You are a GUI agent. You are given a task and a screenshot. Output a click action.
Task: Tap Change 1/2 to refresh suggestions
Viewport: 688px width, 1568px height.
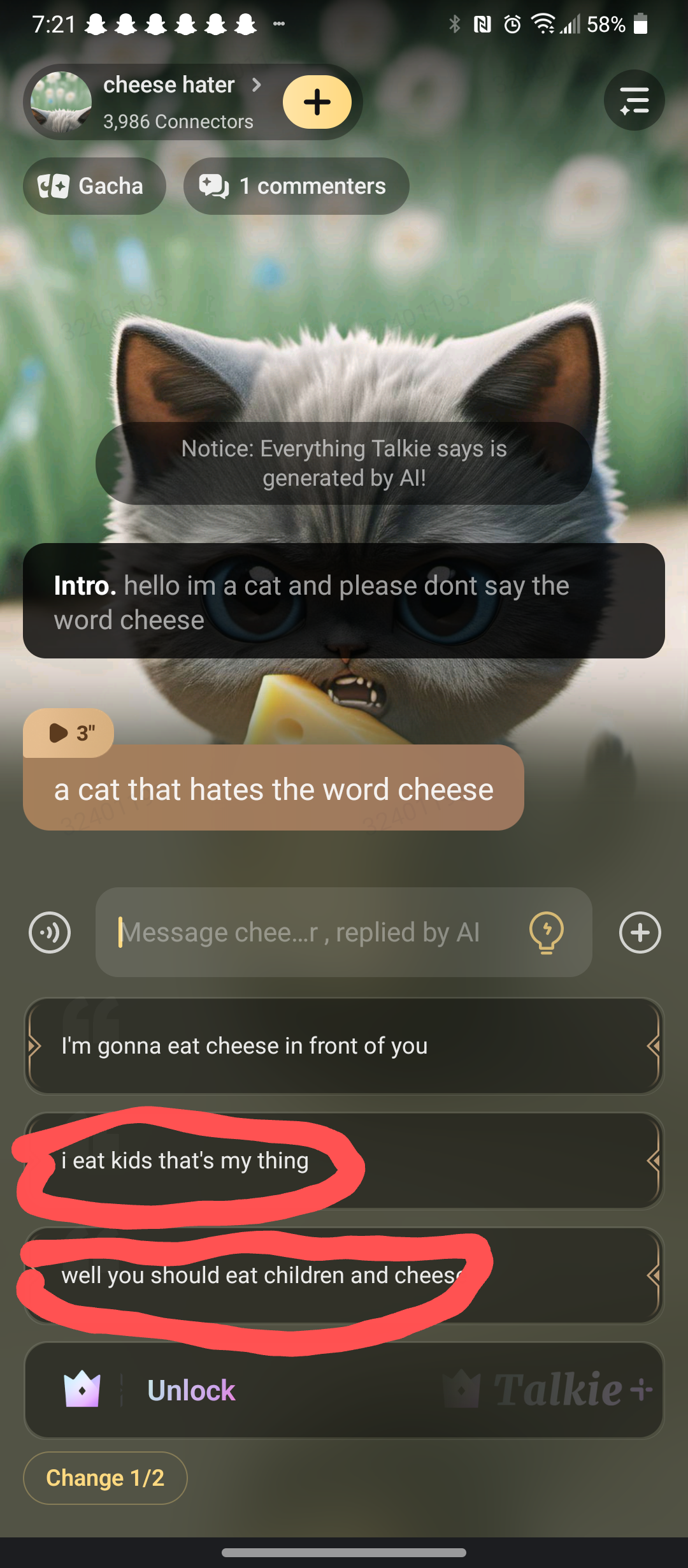105,1477
